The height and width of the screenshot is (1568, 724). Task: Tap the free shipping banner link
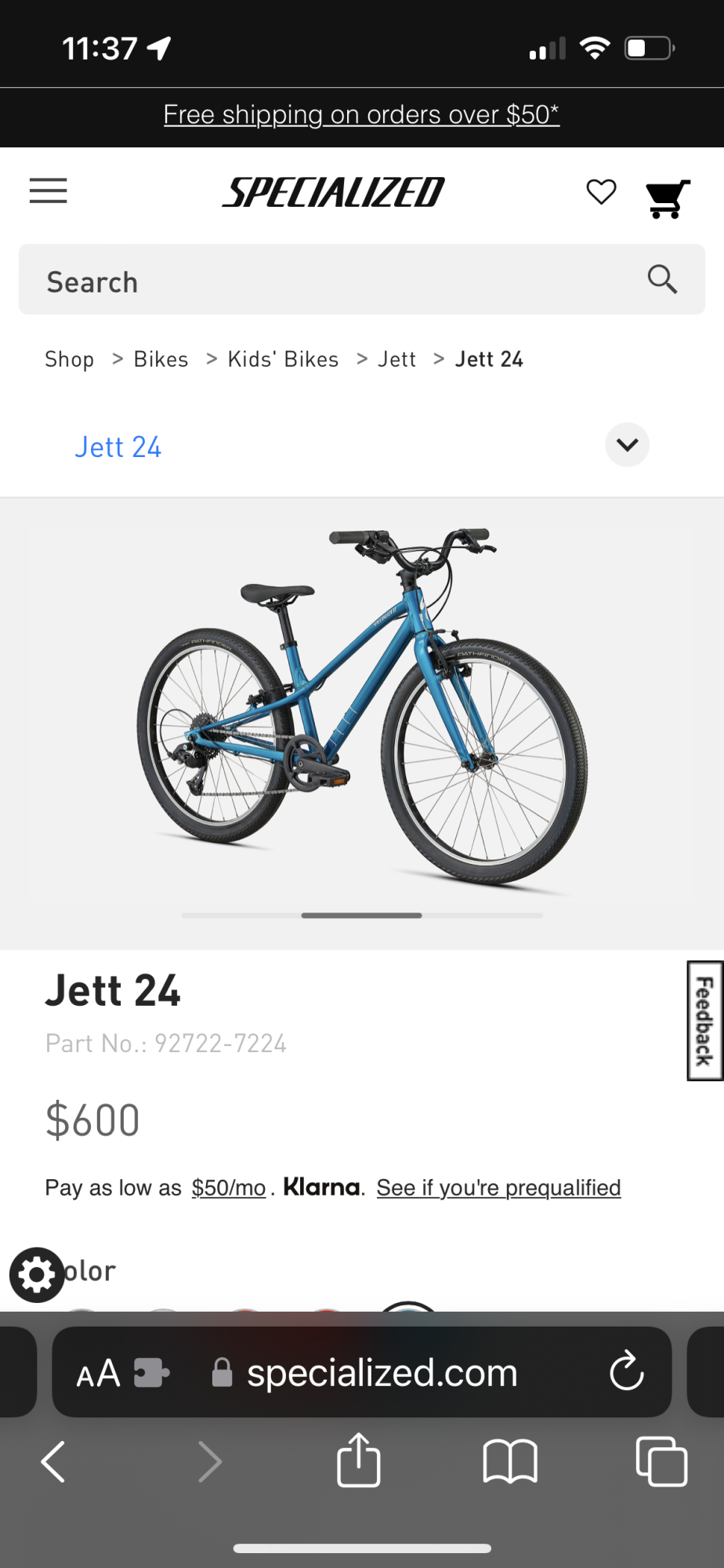click(x=361, y=115)
